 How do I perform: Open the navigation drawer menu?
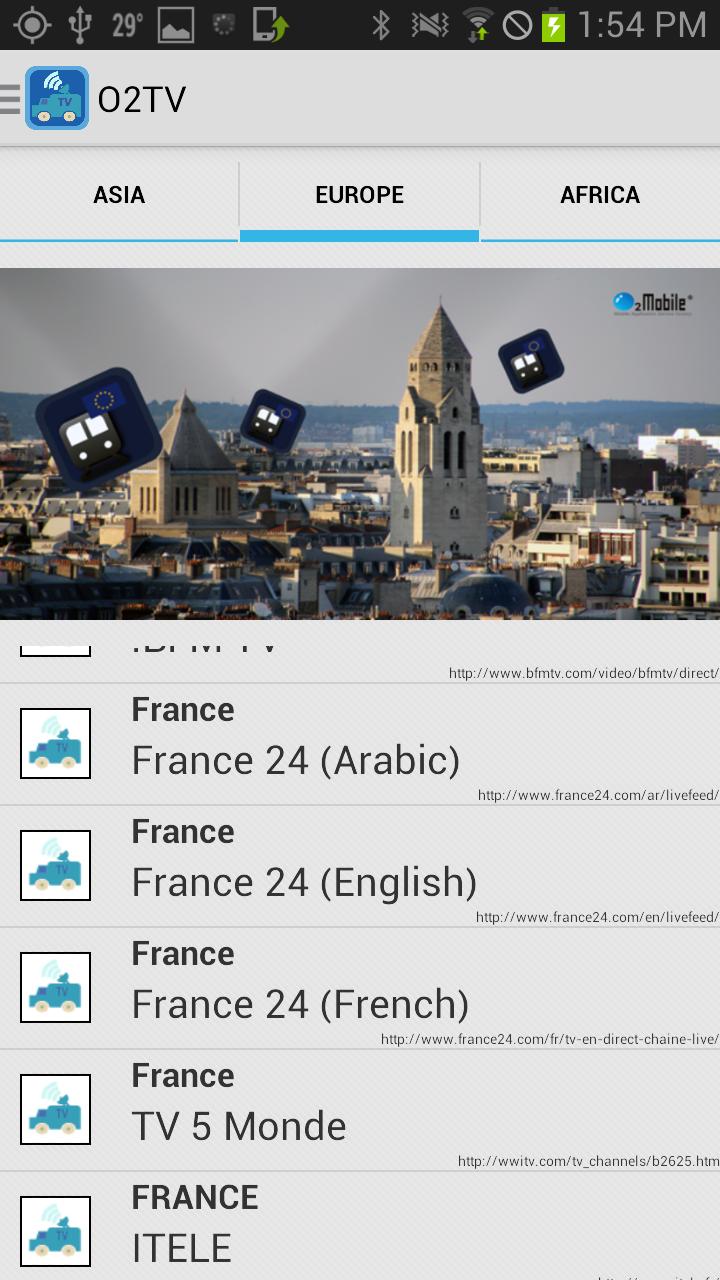pos(12,98)
